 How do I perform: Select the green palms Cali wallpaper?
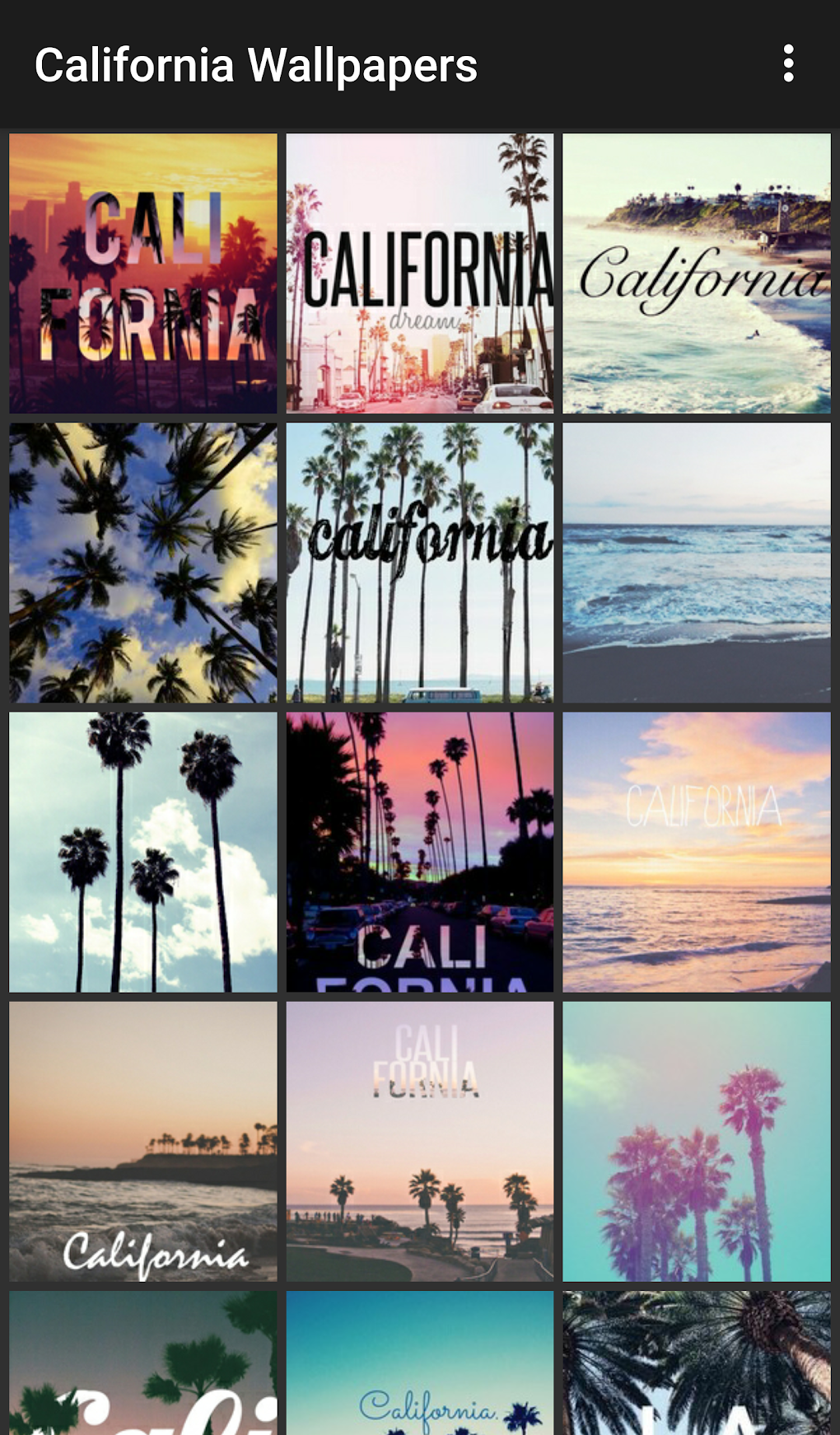[142, 1367]
